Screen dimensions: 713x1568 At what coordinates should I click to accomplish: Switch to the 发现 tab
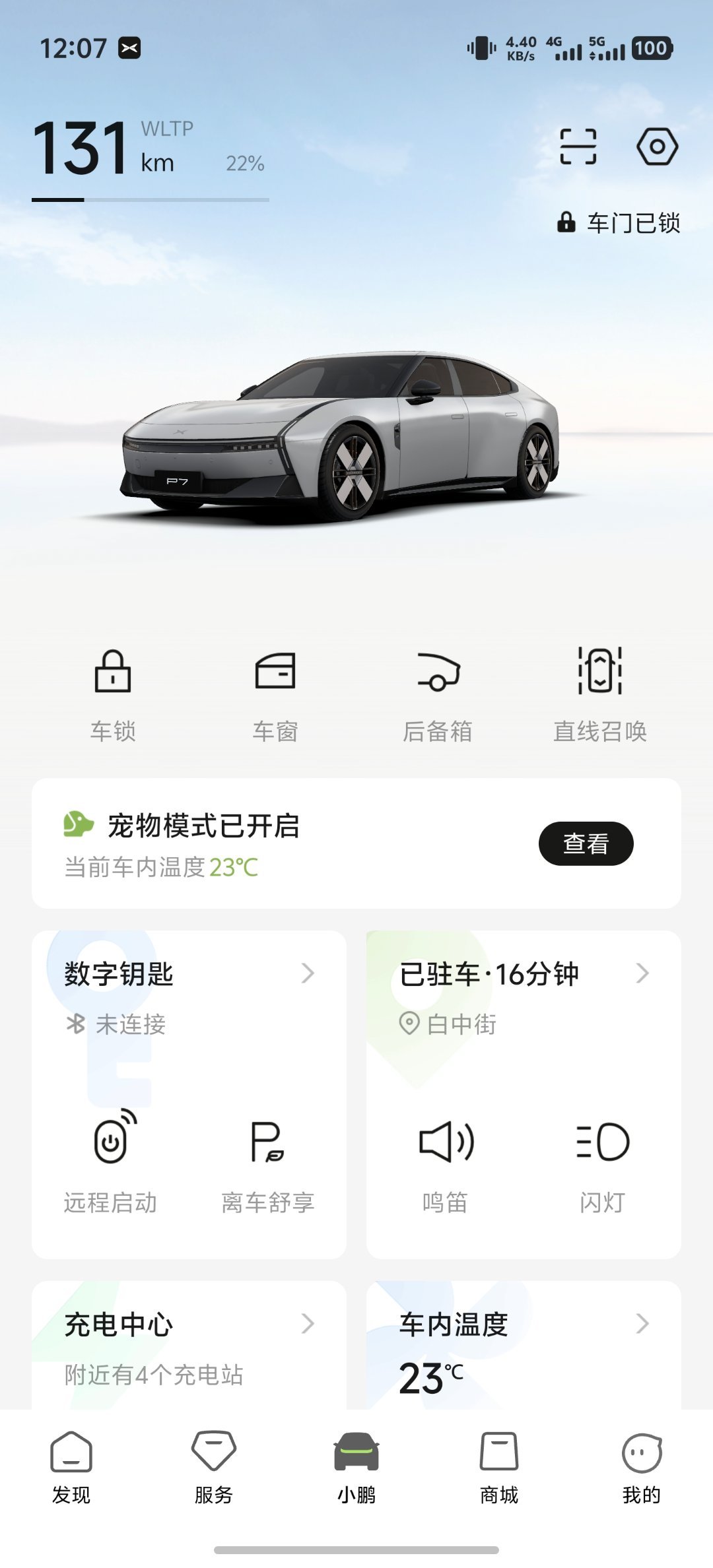point(71,1466)
